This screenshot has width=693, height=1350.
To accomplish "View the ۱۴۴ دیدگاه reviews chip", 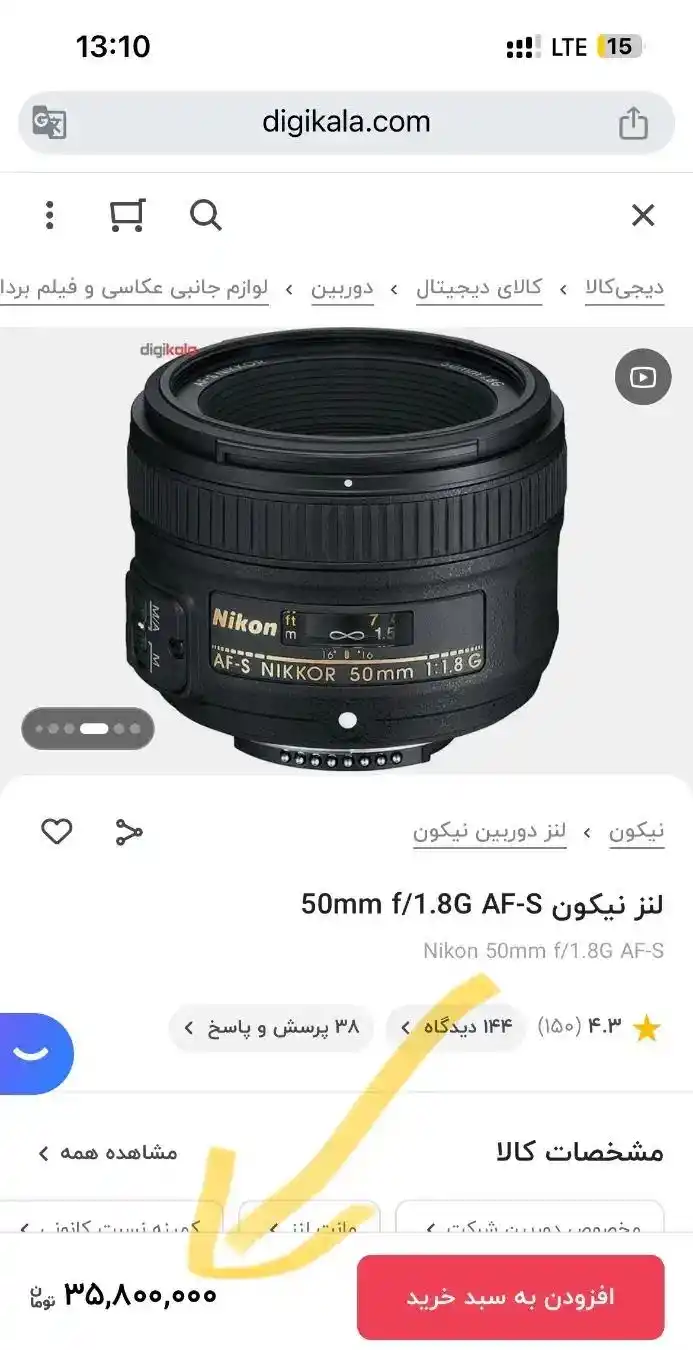I will (455, 1027).
